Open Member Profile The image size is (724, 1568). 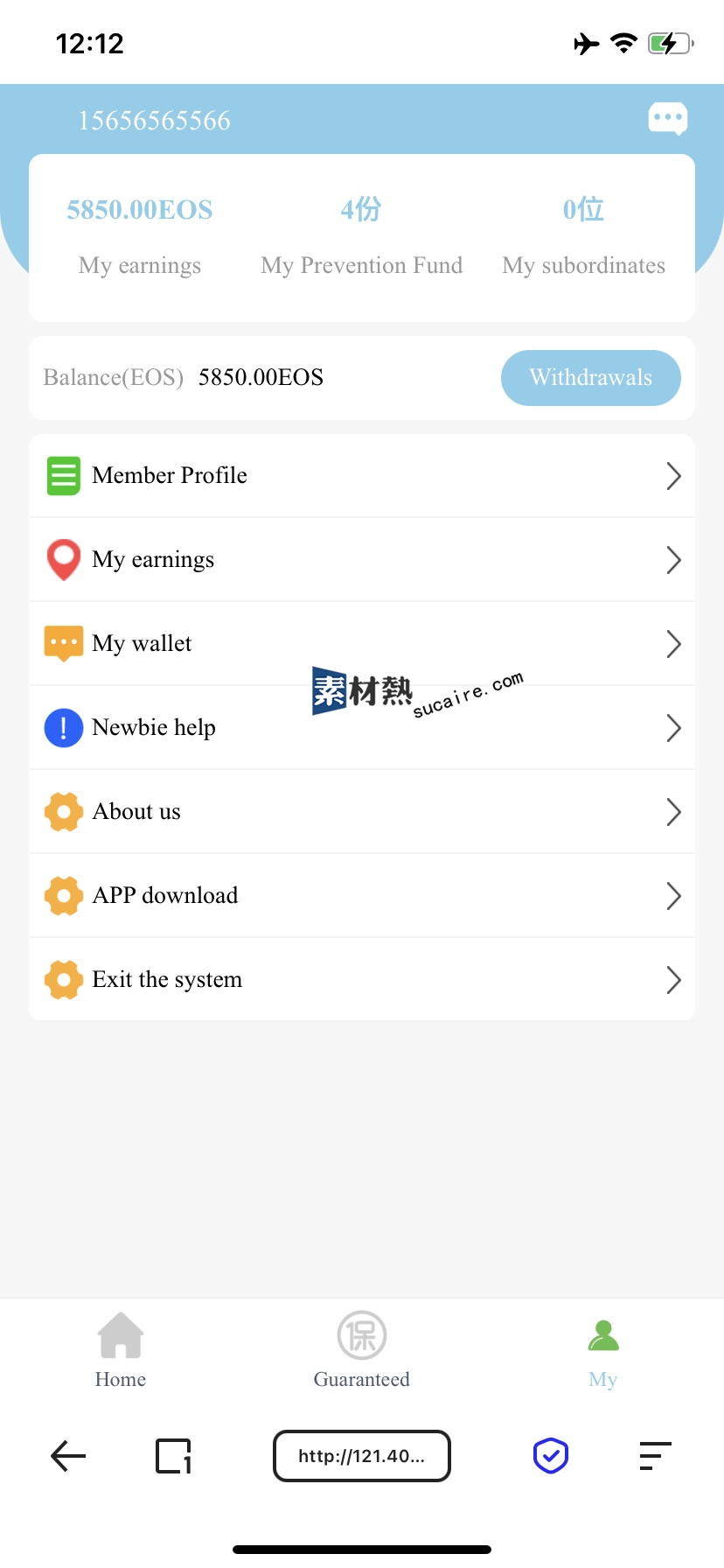pos(362,475)
